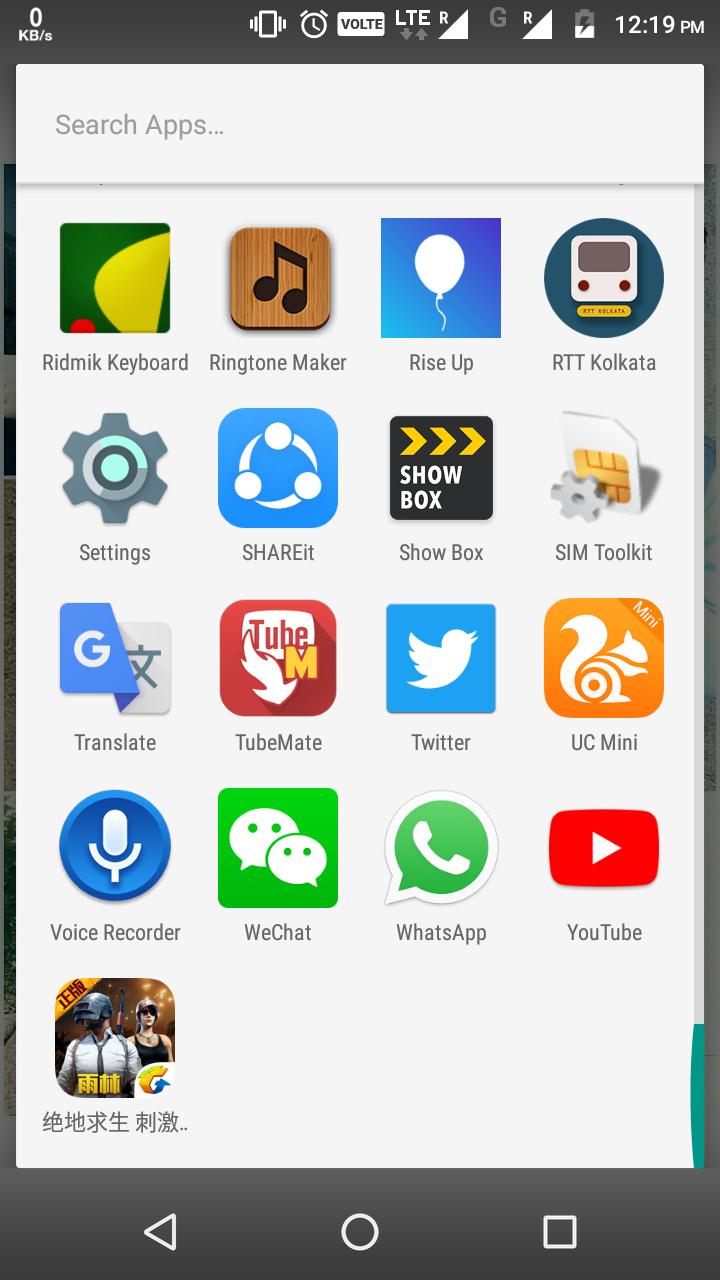Open Ridmik Keyboard settings app
The height and width of the screenshot is (1280, 720).
pyautogui.click(x=114, y=278)
